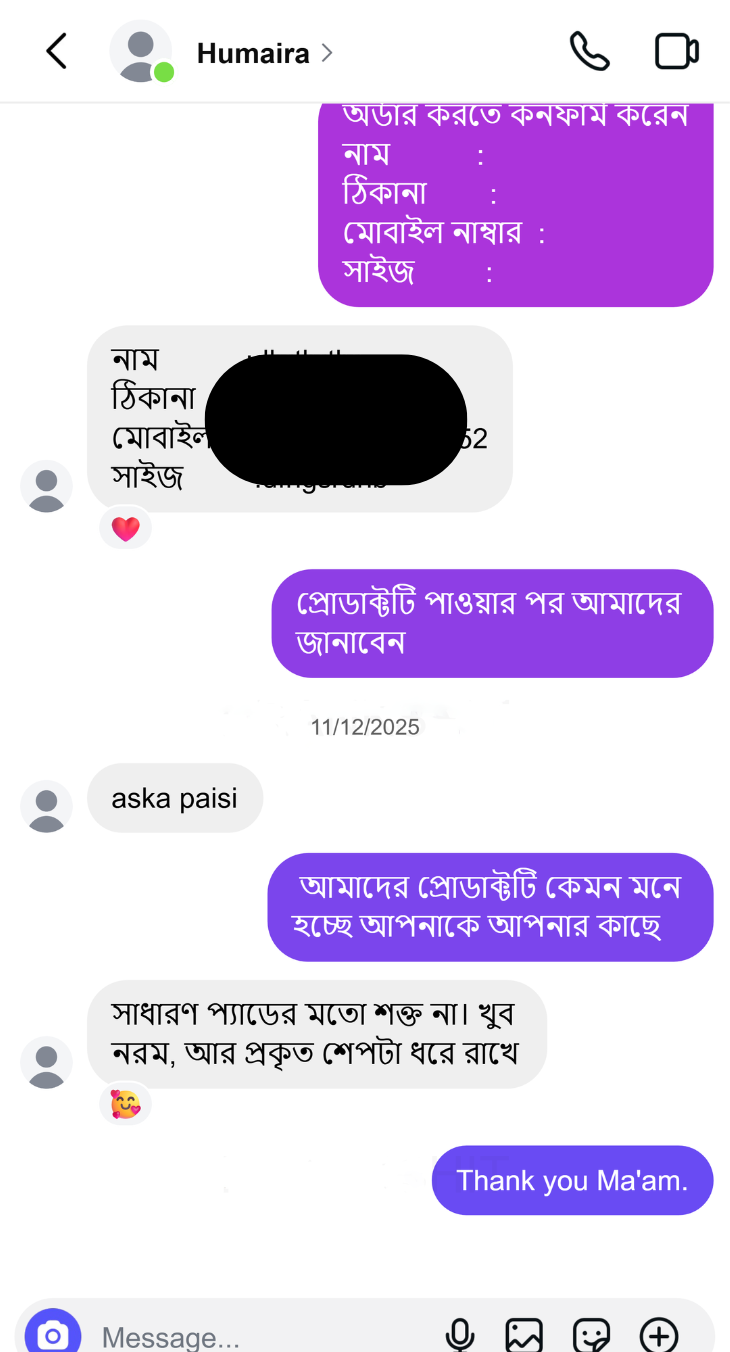
Task: Record a voice message with microphone
Action: [459, 1334]
